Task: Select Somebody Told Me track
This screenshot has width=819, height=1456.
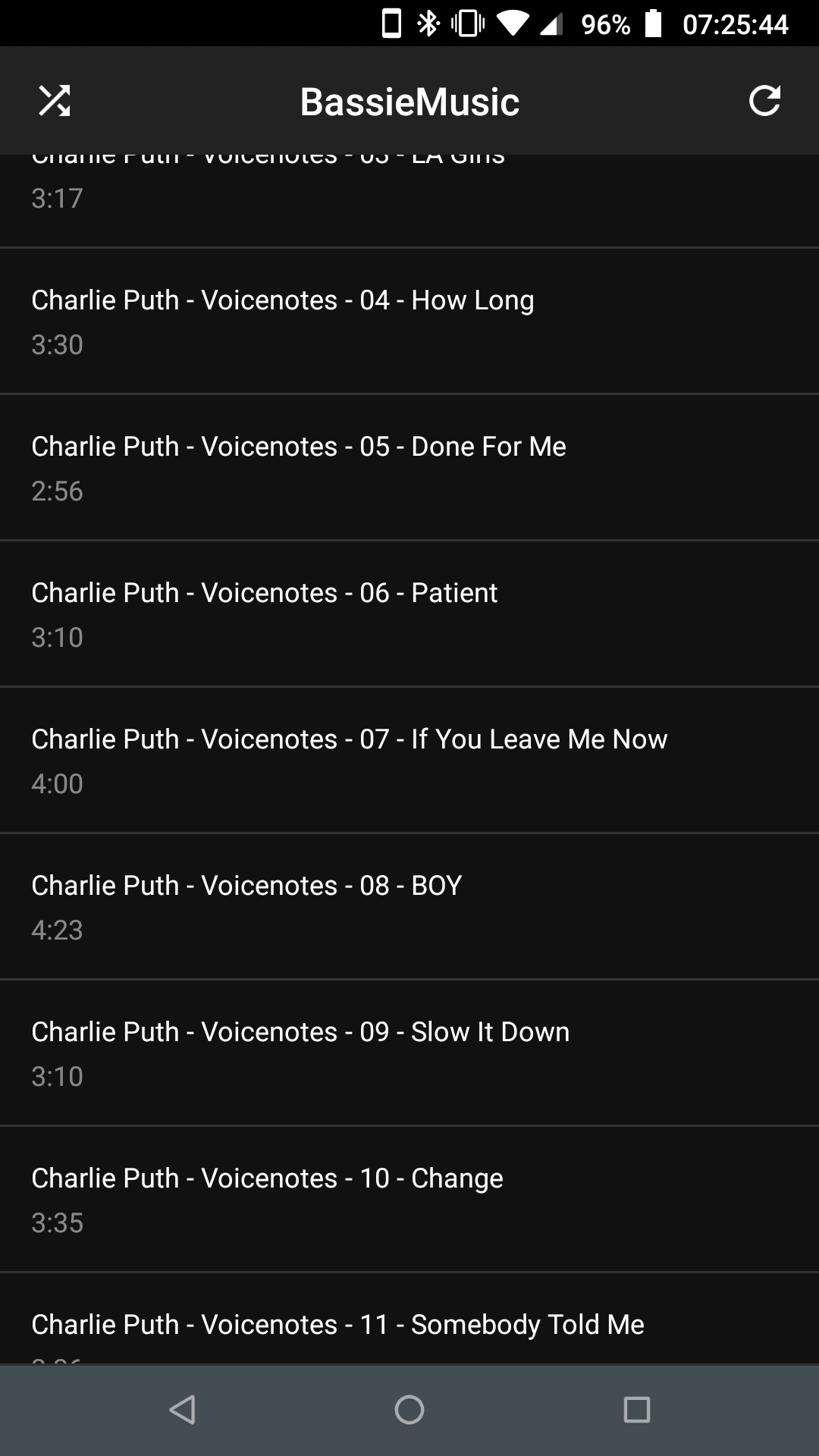Action: pyautogui.click(x=409, y=1319)
